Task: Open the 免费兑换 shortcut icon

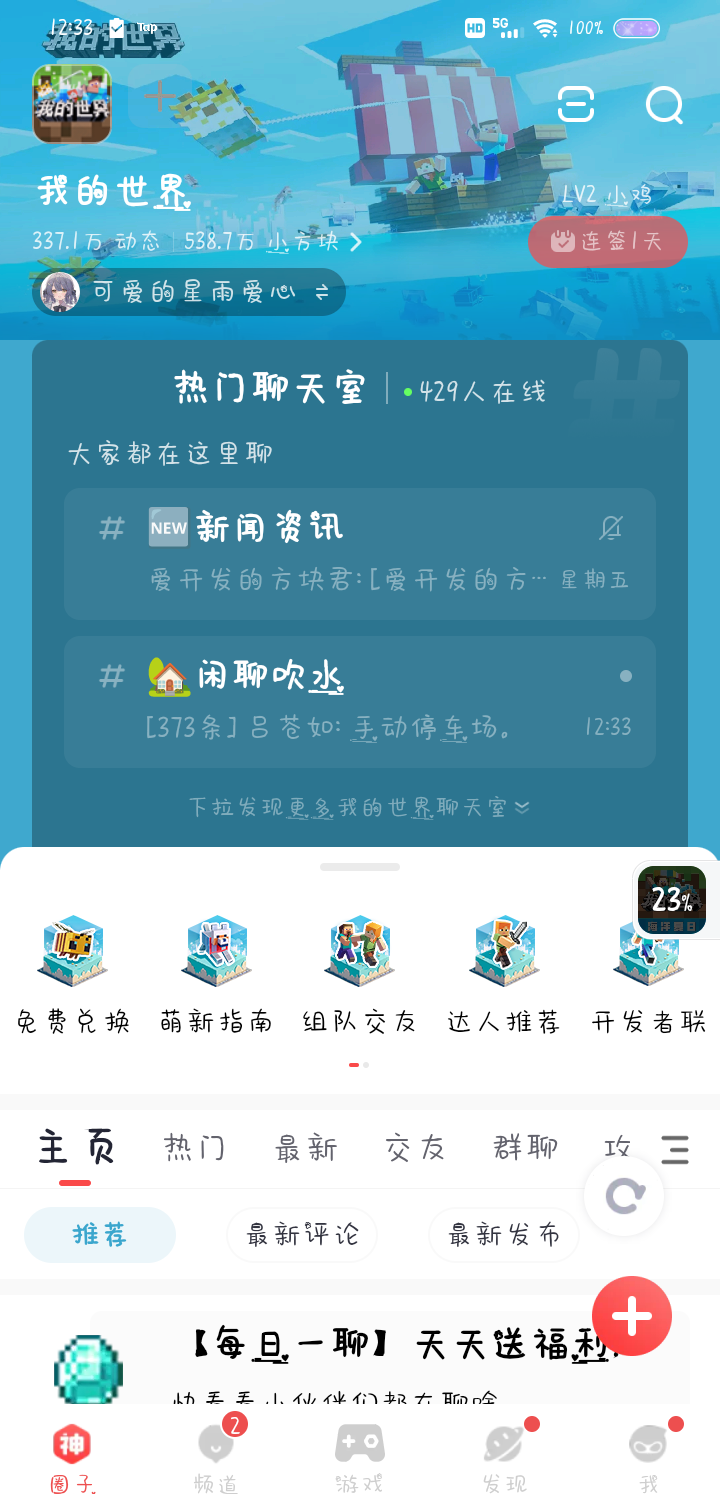Action: coord(73,952)
